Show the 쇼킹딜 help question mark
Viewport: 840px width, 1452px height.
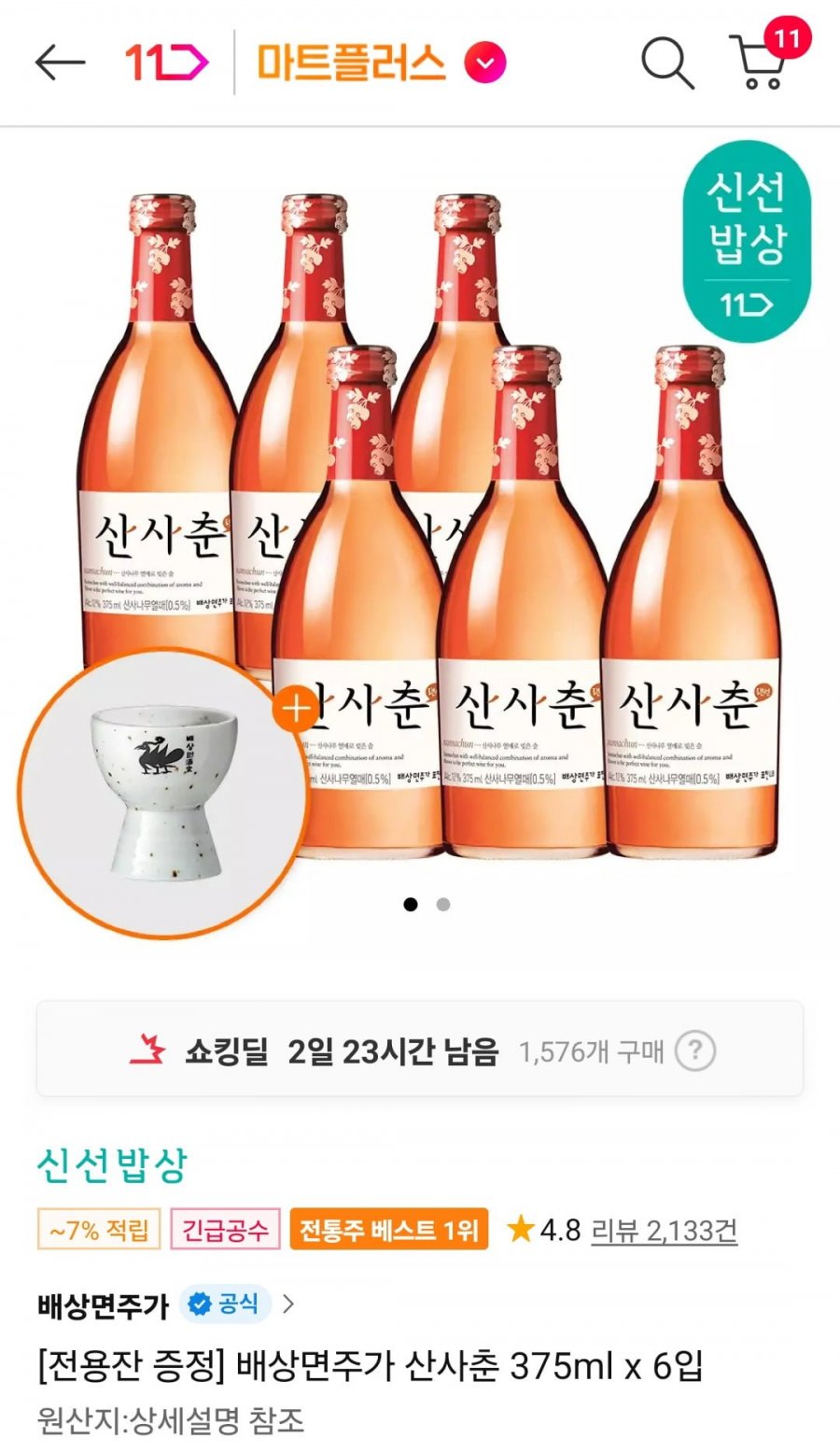[x=694, y=1050]
